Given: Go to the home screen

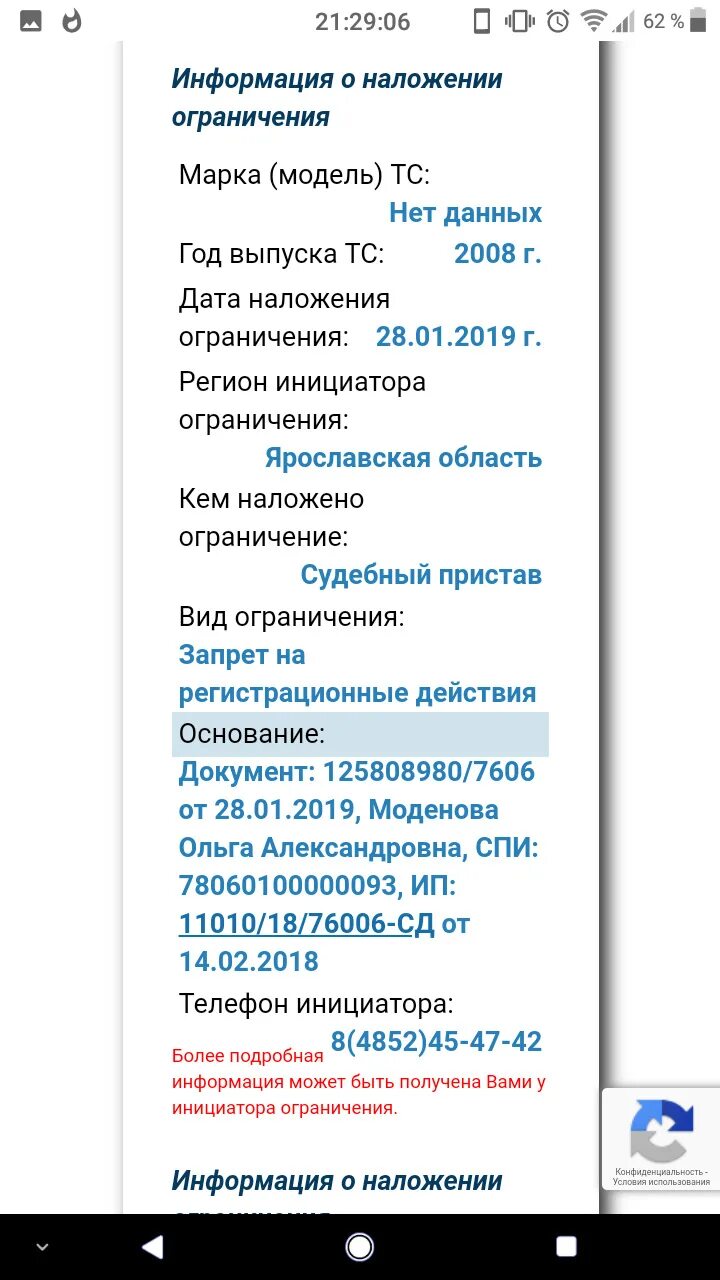Looking at the screenshot, I should tap(360, 1246).
